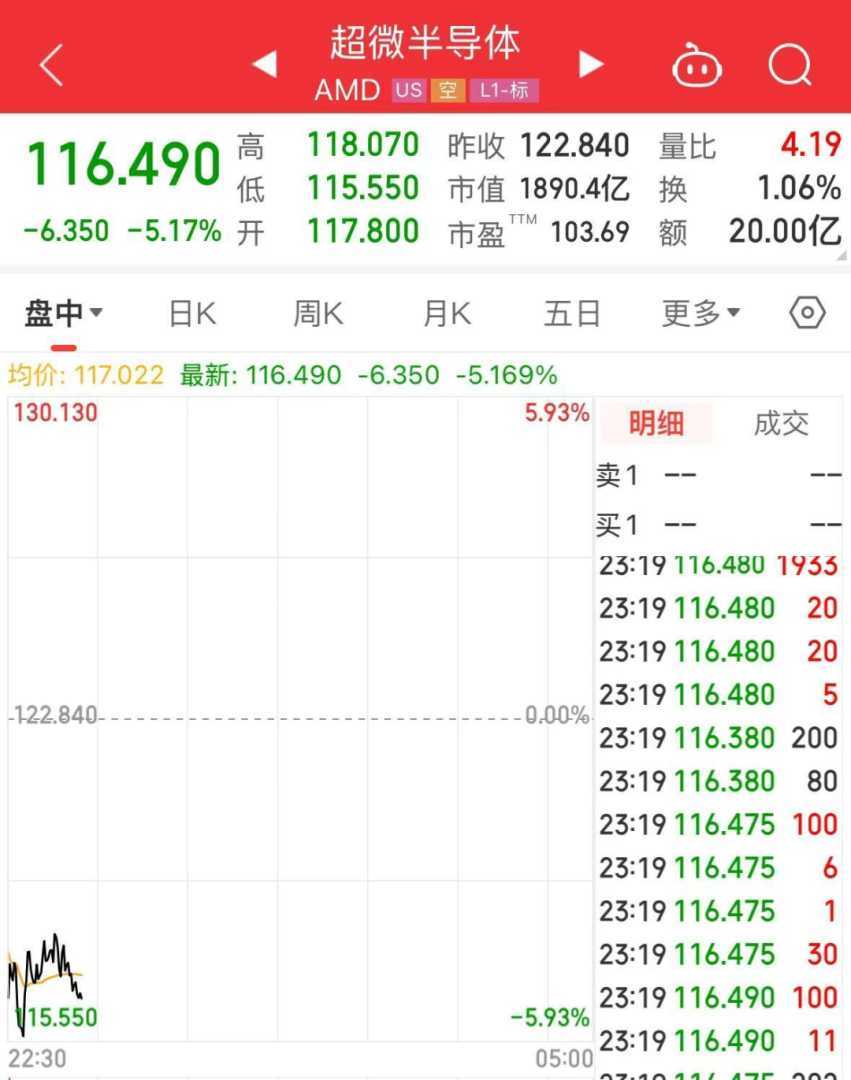The image size is (851, 1080).
Task: Show the 五日 chart
Action: pyautogui.click(x=572, y=314)
